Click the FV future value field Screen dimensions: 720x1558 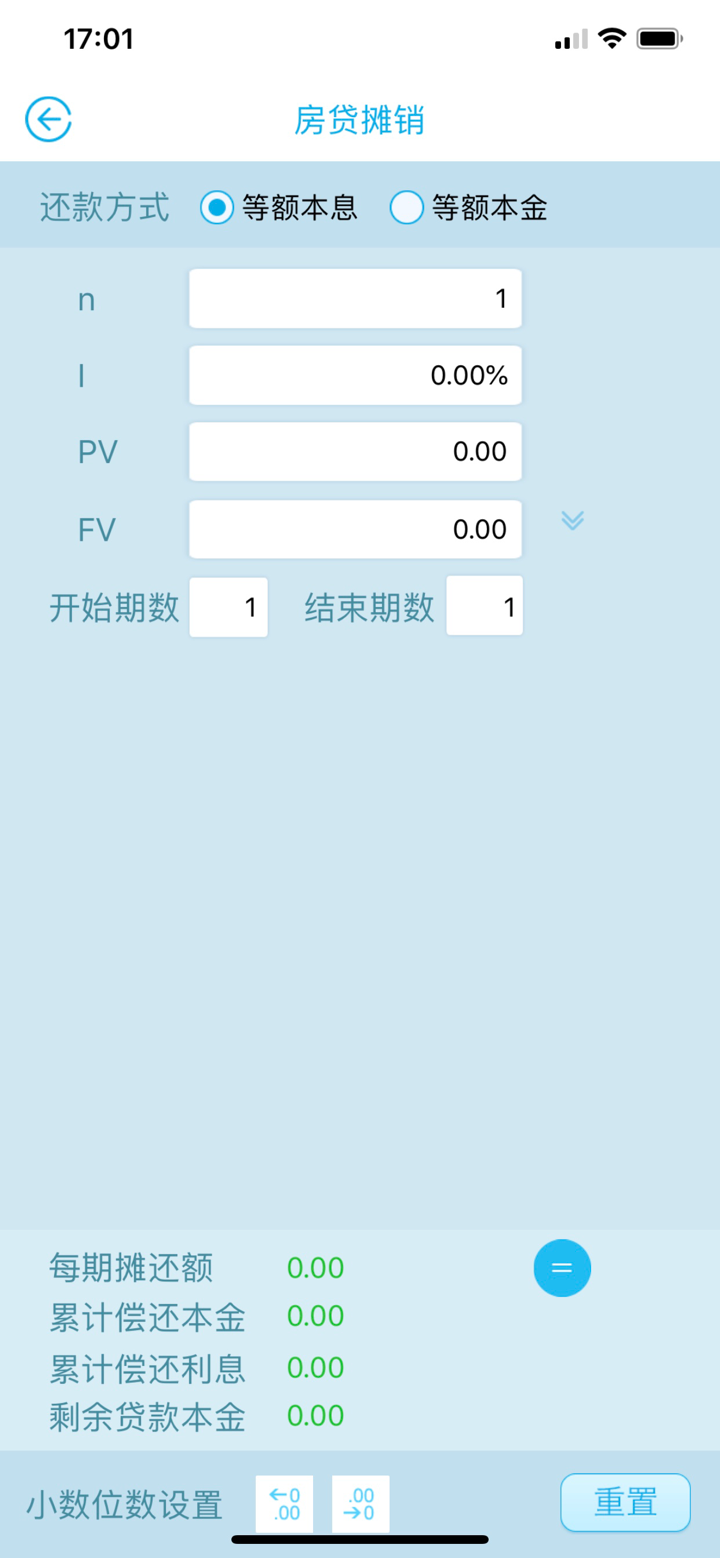(x=355, y=529)
